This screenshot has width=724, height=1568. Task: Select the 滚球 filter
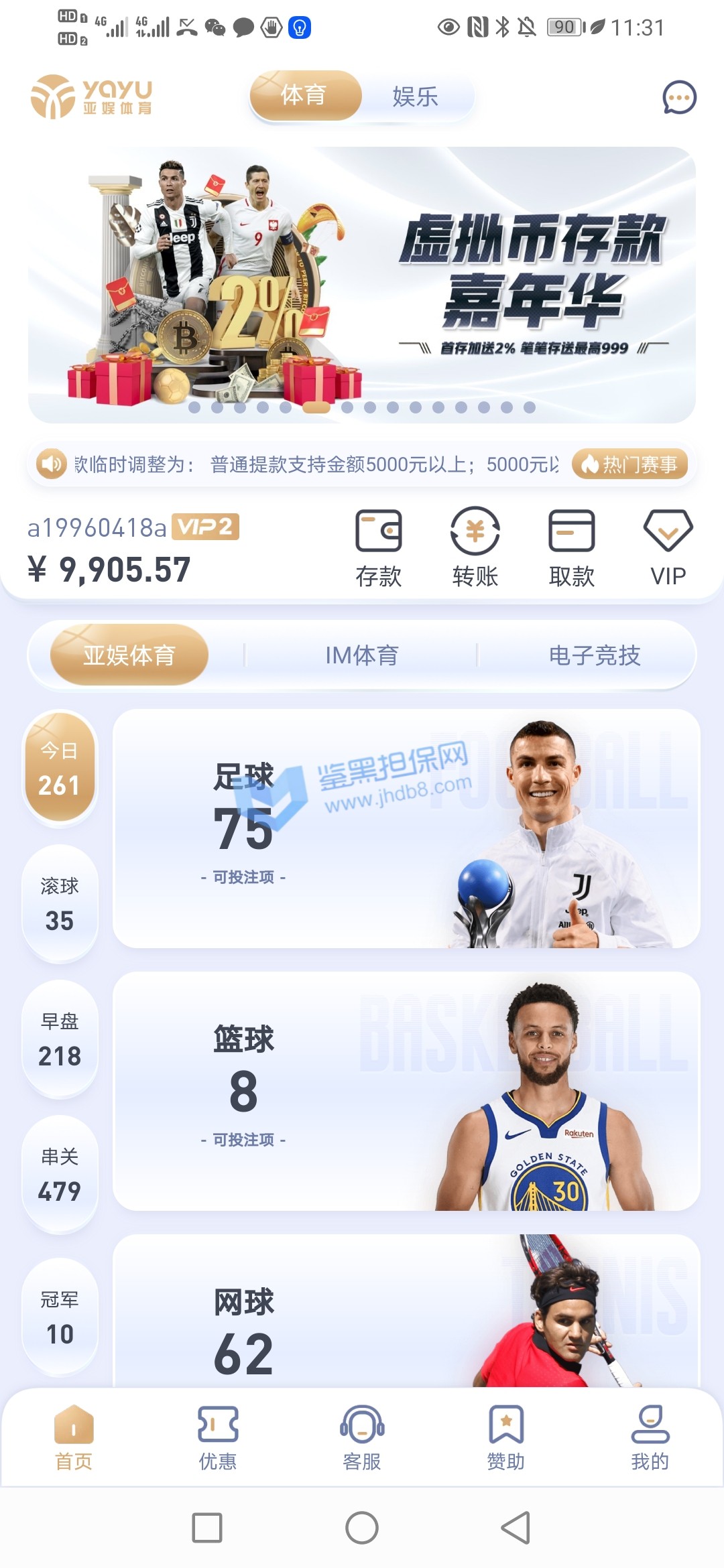point(60,903)
